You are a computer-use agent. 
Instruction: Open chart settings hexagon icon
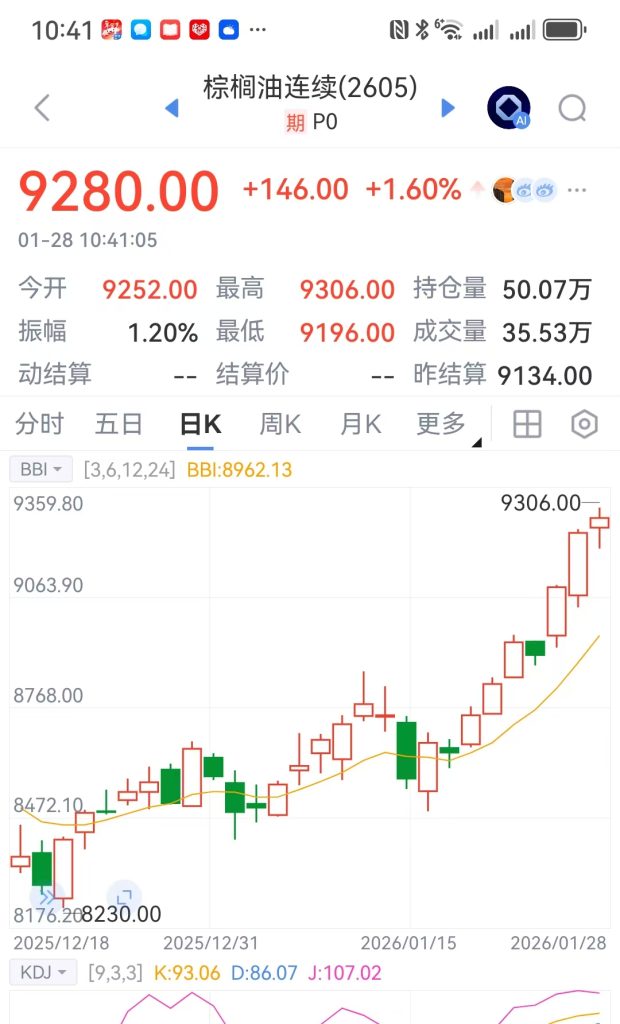pyautogui.click(x=584, y=425)
